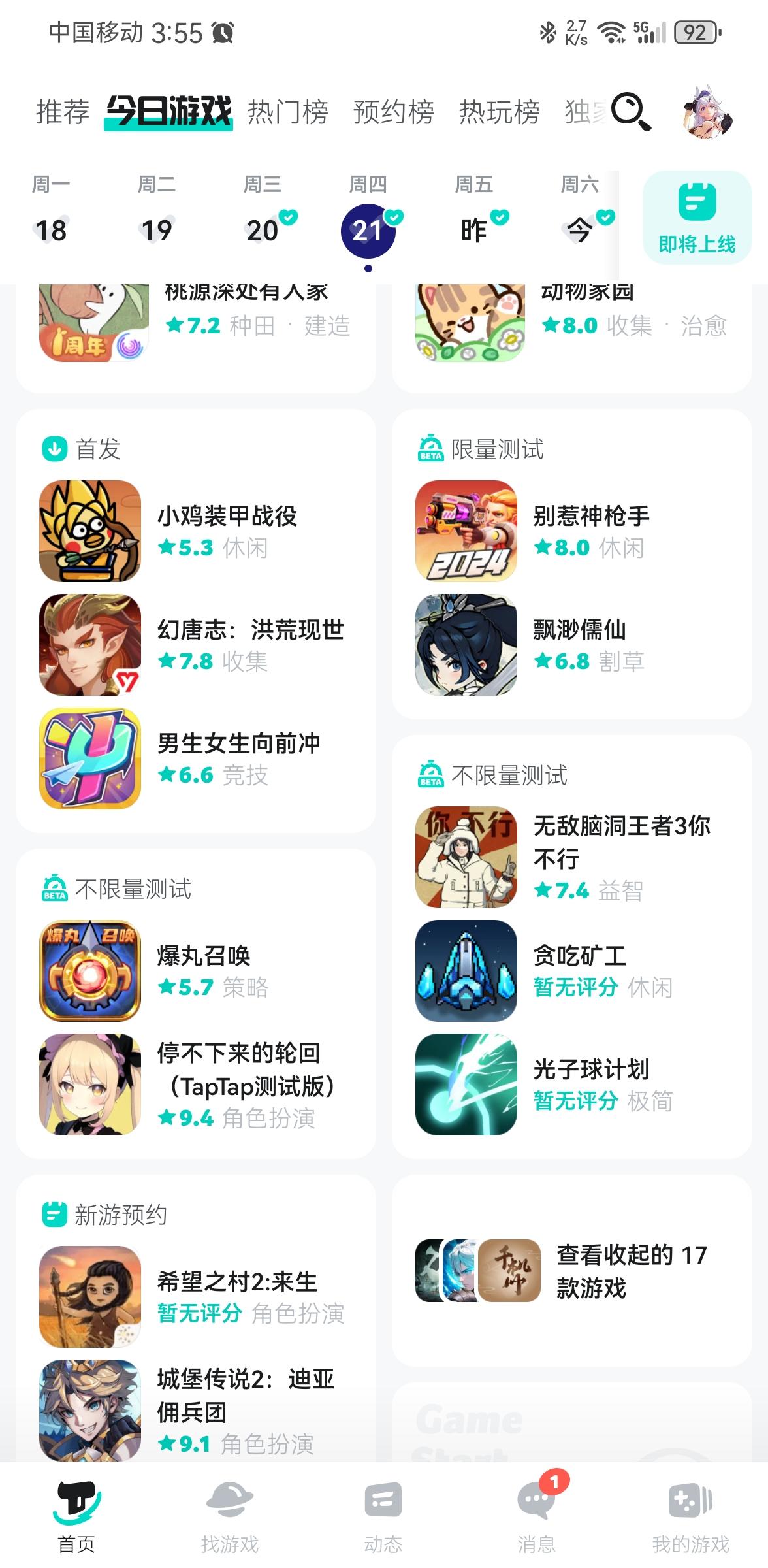This screenshot has width=768, height=1568.
Task: Click the BETA icon beside 限量测试
Action: (431, 448)
